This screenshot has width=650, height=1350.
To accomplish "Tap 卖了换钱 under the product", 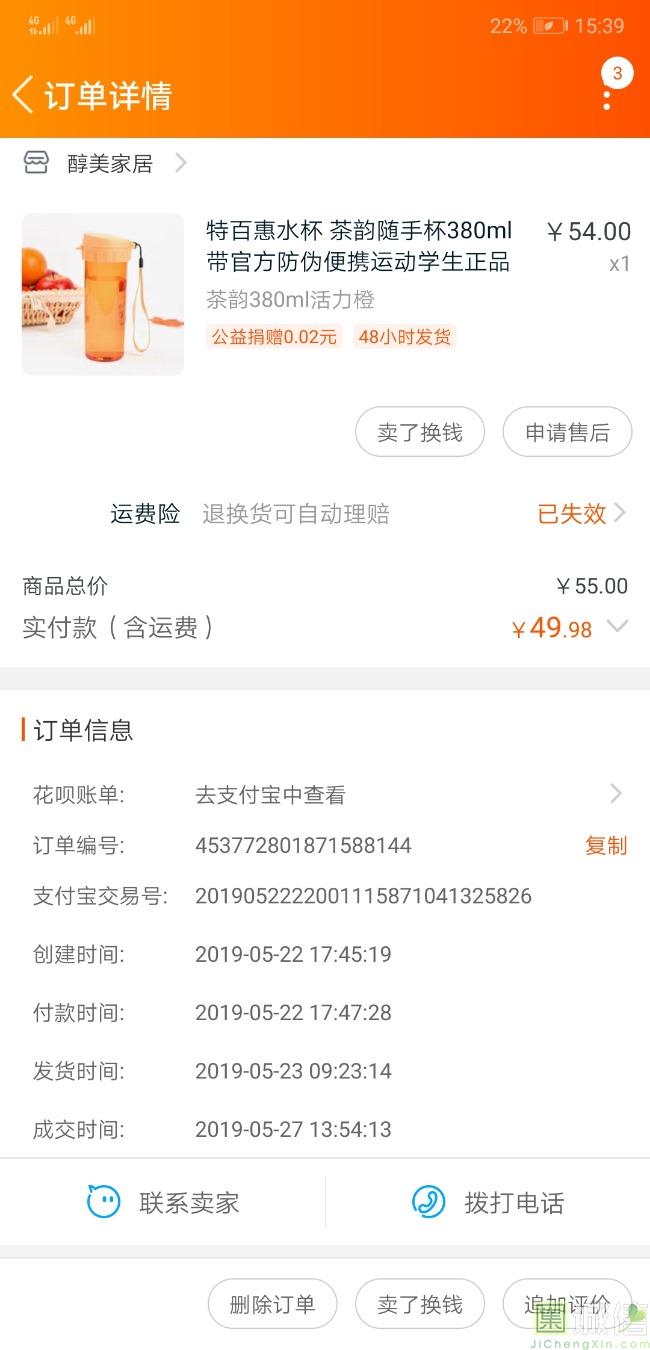I will [420, 433].
